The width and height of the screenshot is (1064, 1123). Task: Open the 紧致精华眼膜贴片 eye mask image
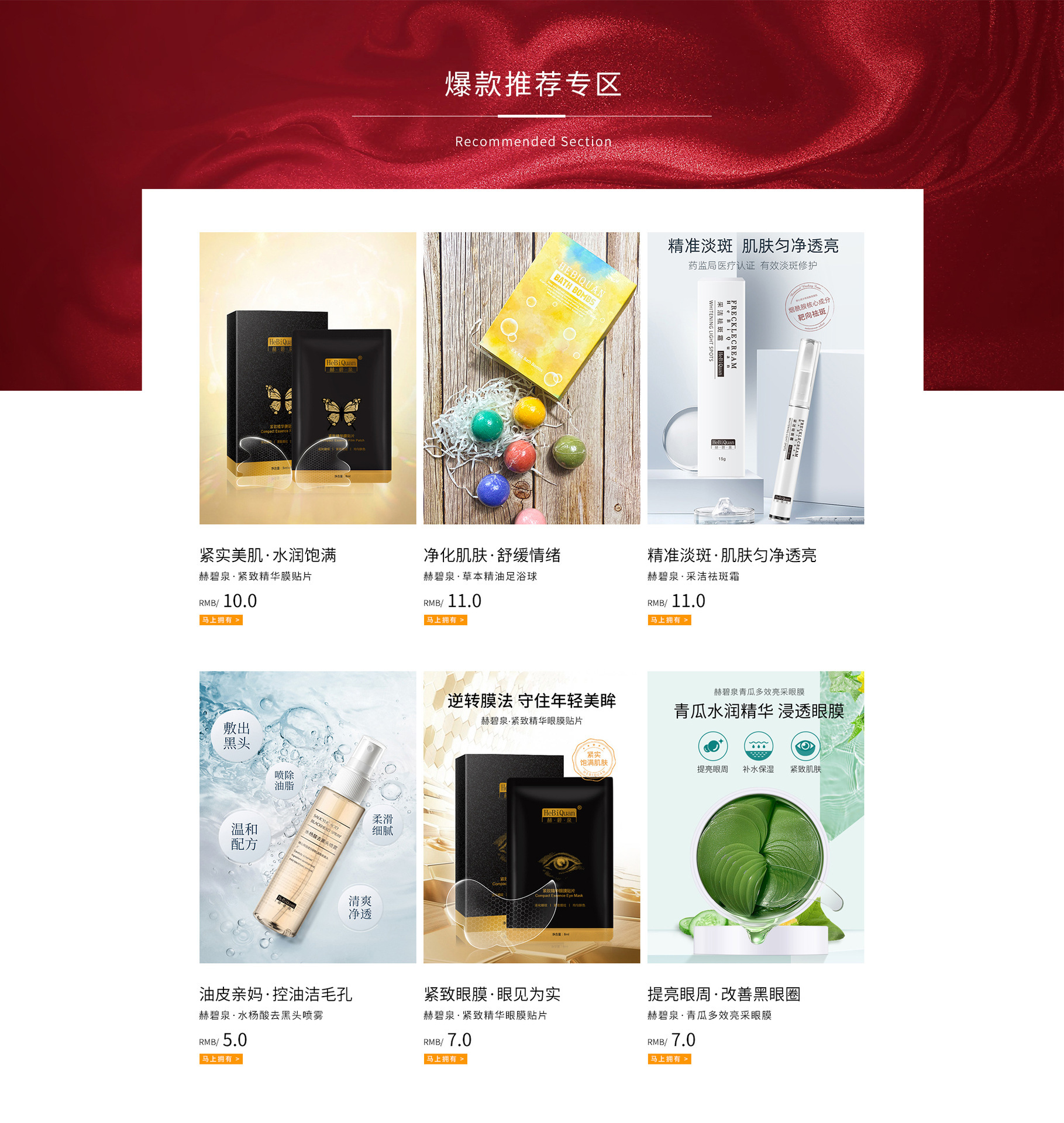[532, 817]
